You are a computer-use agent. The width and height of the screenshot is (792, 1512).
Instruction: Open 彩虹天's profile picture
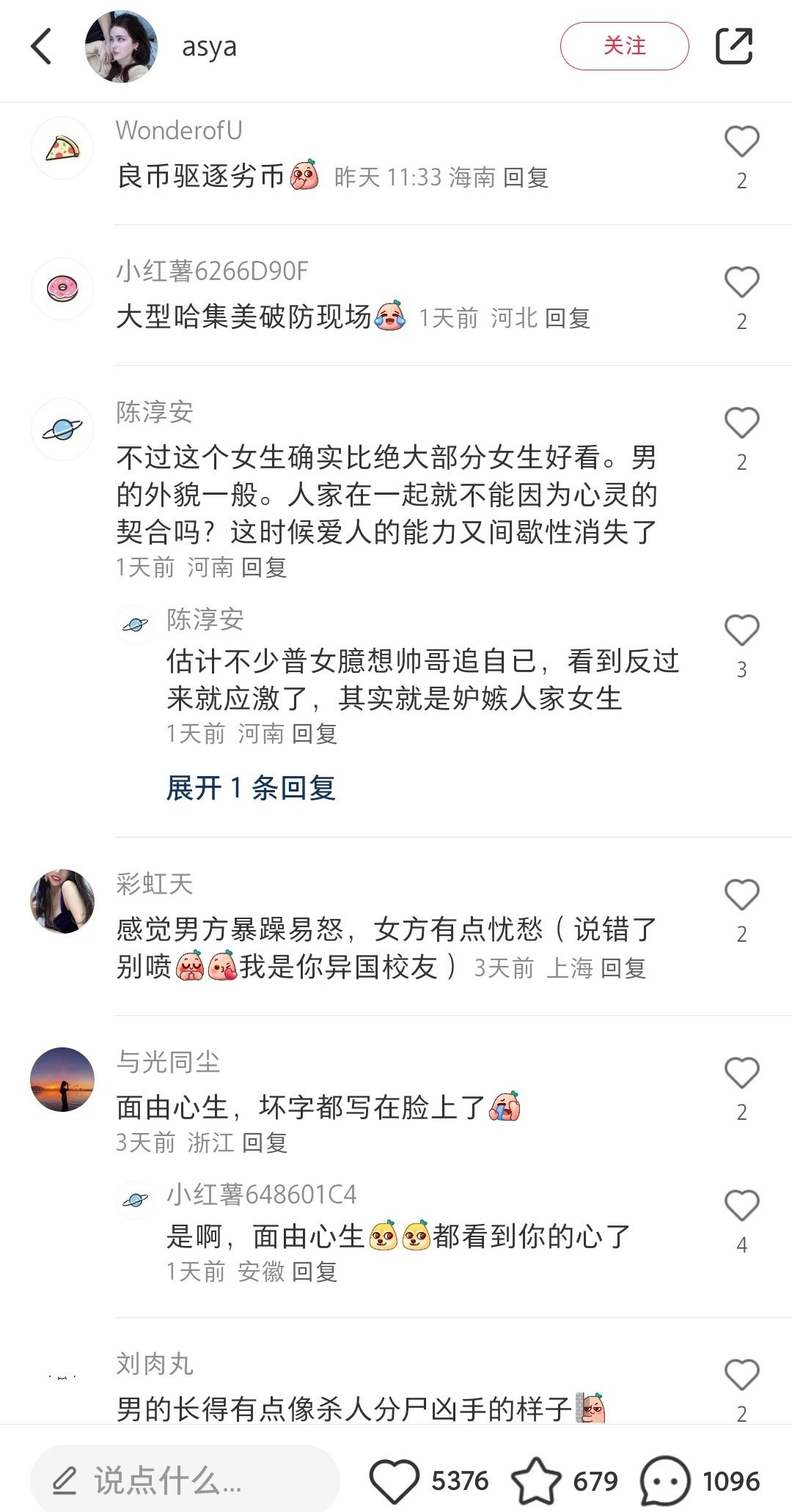[62, 901]
